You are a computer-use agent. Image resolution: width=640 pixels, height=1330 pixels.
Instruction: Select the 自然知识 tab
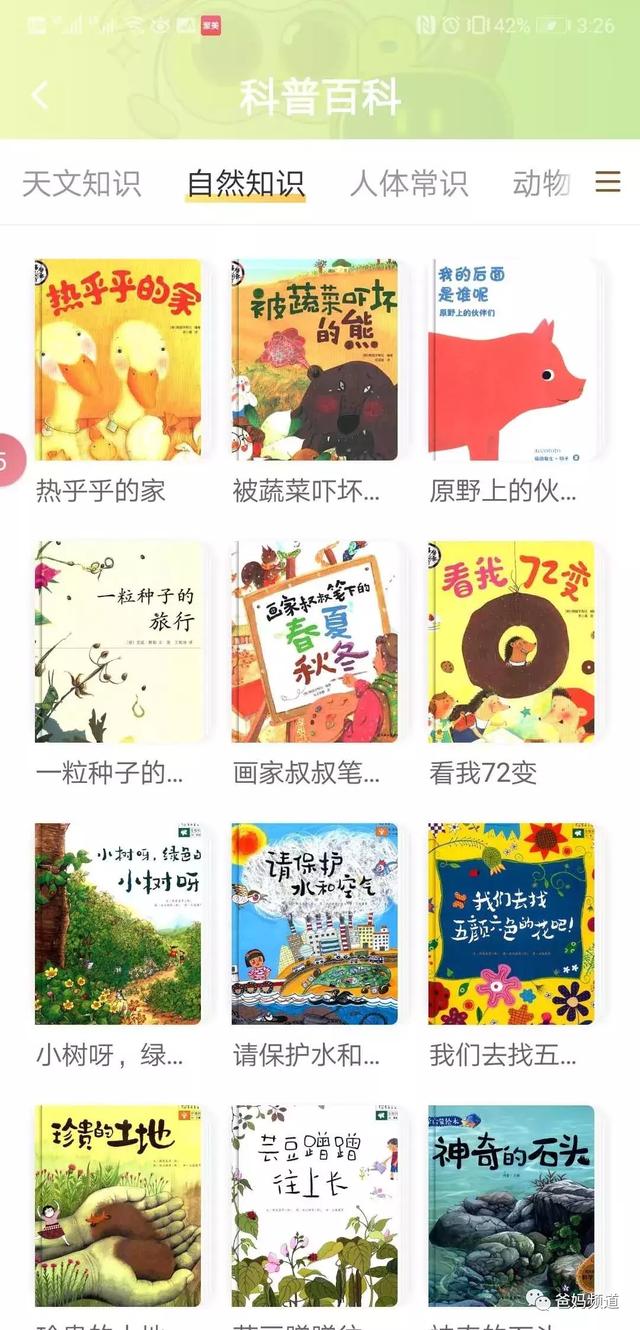tap(246, 183)
